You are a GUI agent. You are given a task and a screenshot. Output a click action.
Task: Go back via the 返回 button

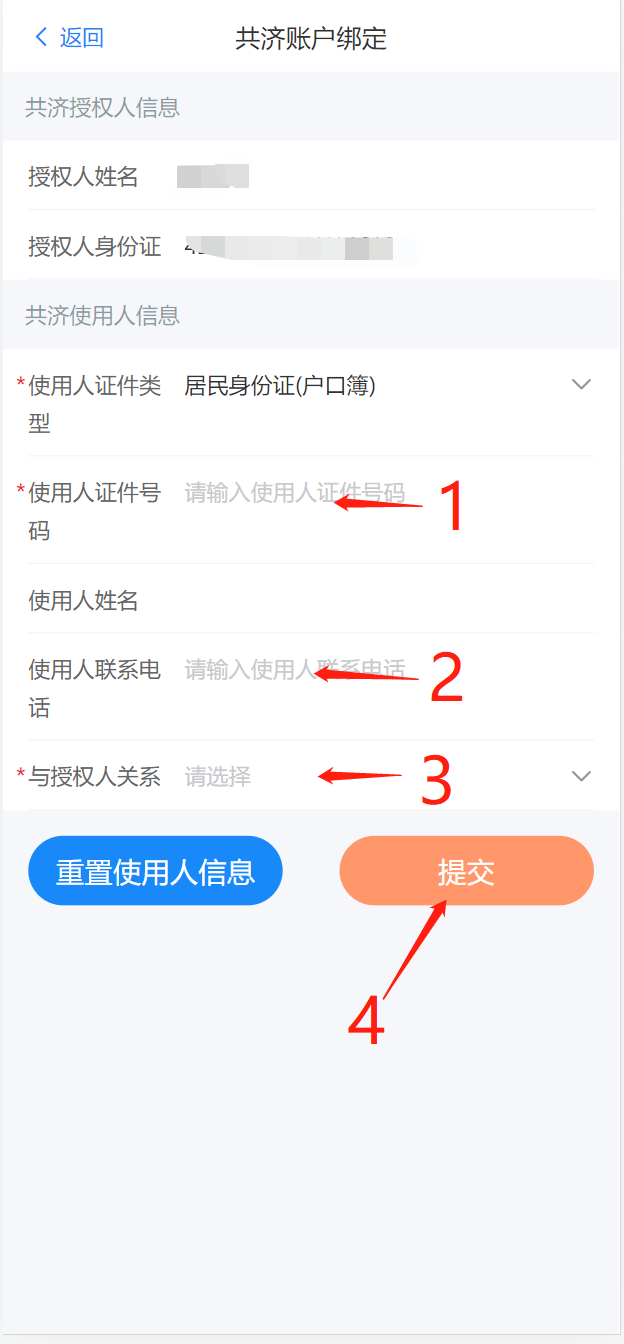tap(70, 38)
